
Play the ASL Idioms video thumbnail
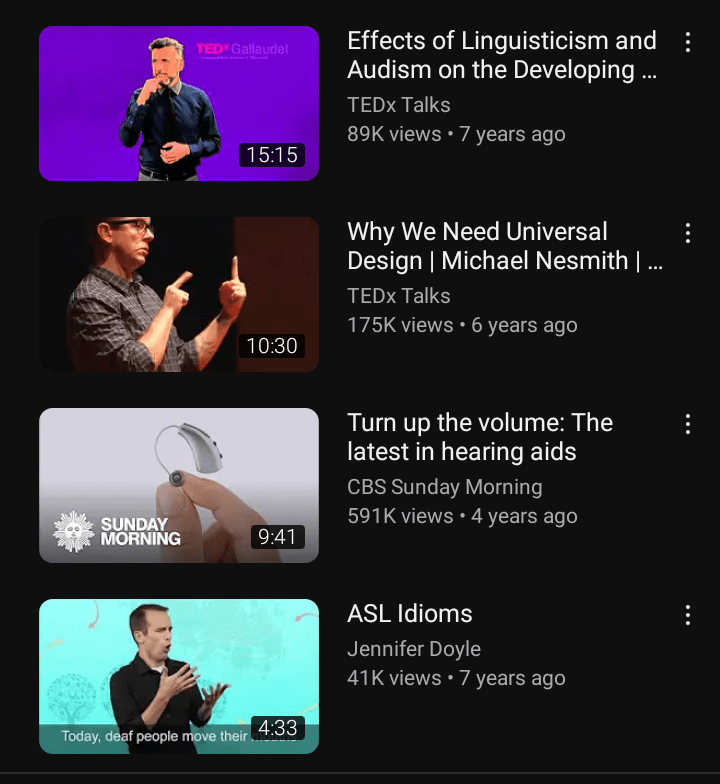click(x=179, y=676)
